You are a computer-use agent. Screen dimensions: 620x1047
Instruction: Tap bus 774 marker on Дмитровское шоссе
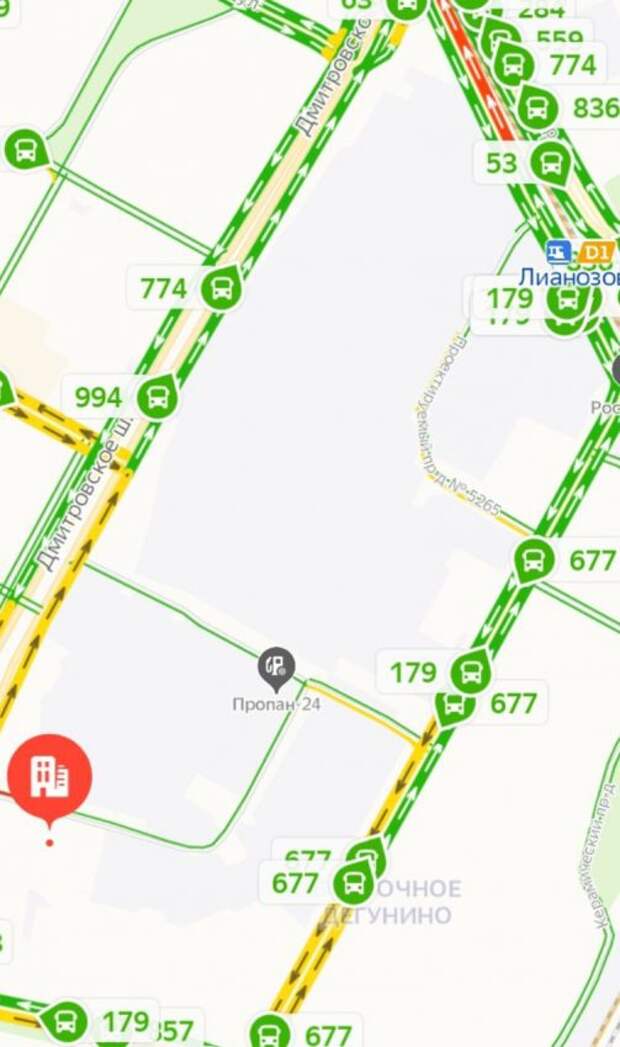tap(221, 289)
